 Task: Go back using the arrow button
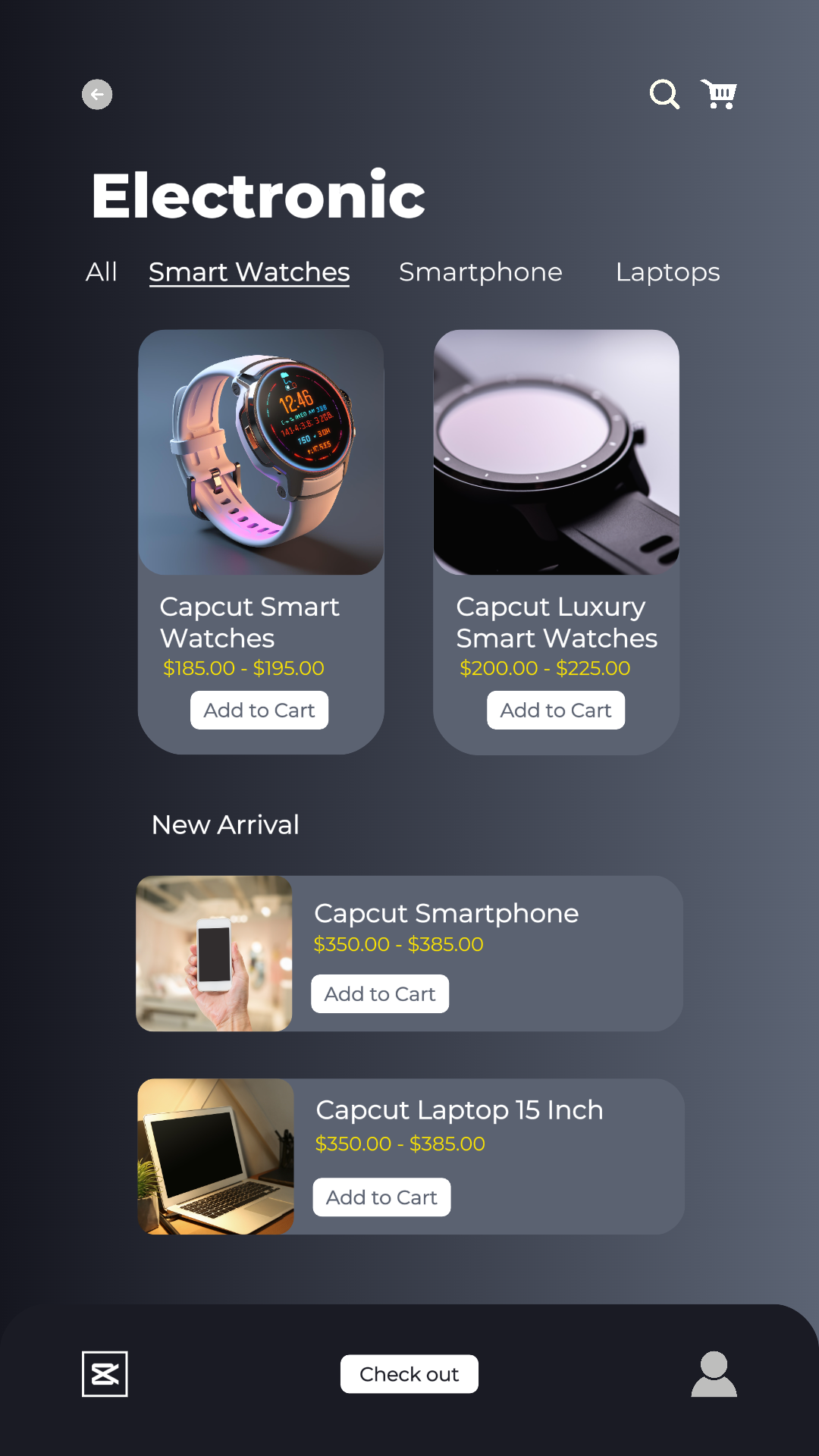coord(97,95)
